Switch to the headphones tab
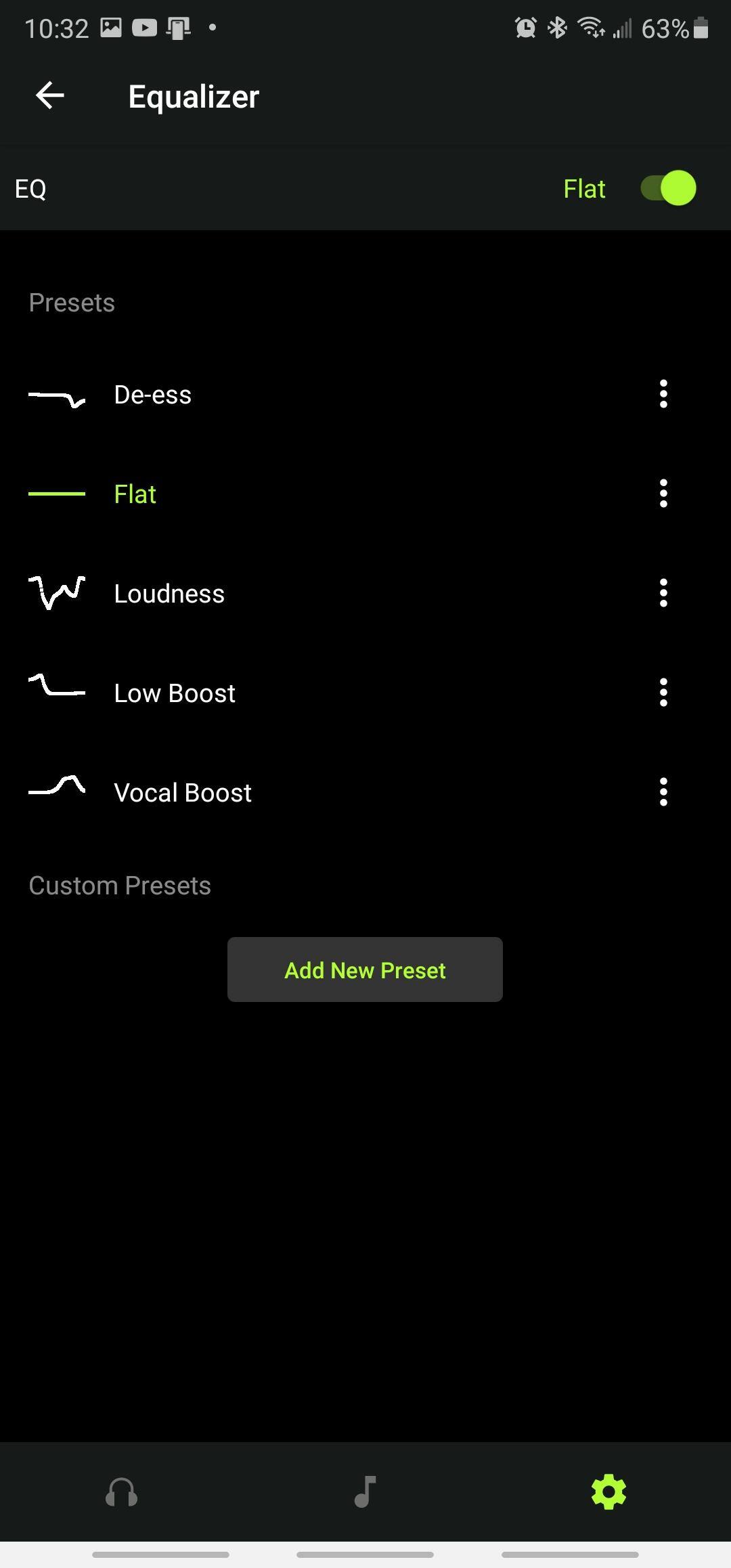731x1568 pixels. [122, 1492]
